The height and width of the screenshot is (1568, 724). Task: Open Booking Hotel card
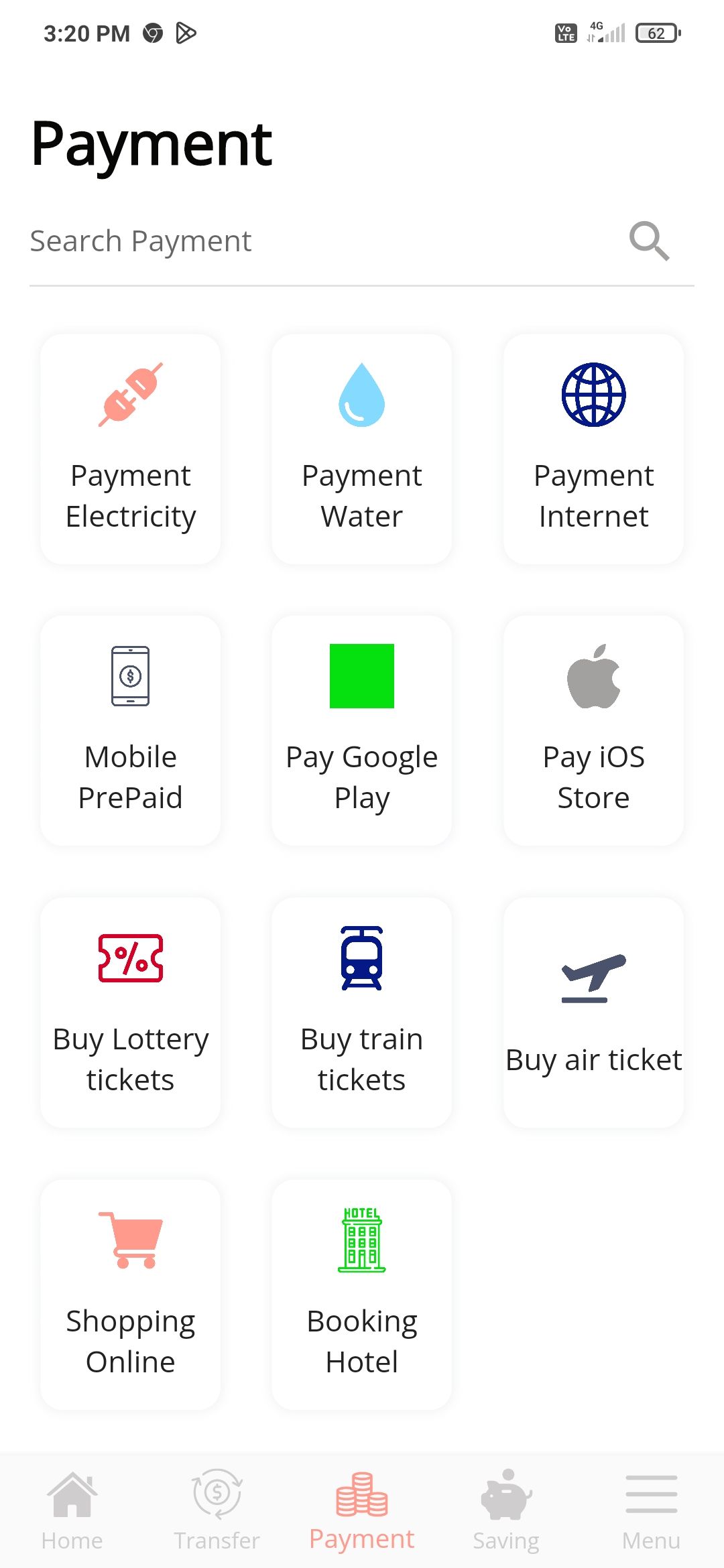[x=362, y=1295]
